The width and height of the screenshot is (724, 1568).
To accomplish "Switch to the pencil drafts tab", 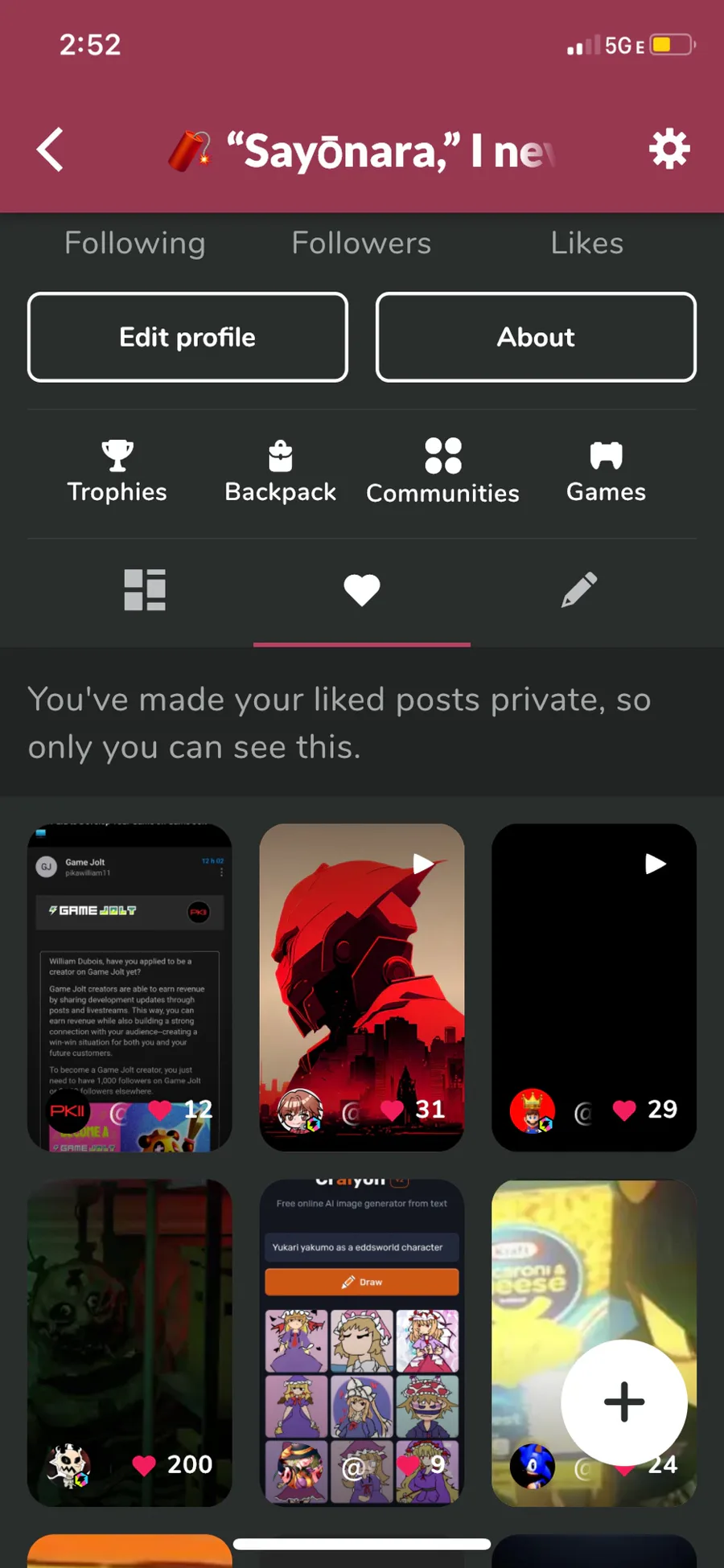I will (x=579, y=590).
